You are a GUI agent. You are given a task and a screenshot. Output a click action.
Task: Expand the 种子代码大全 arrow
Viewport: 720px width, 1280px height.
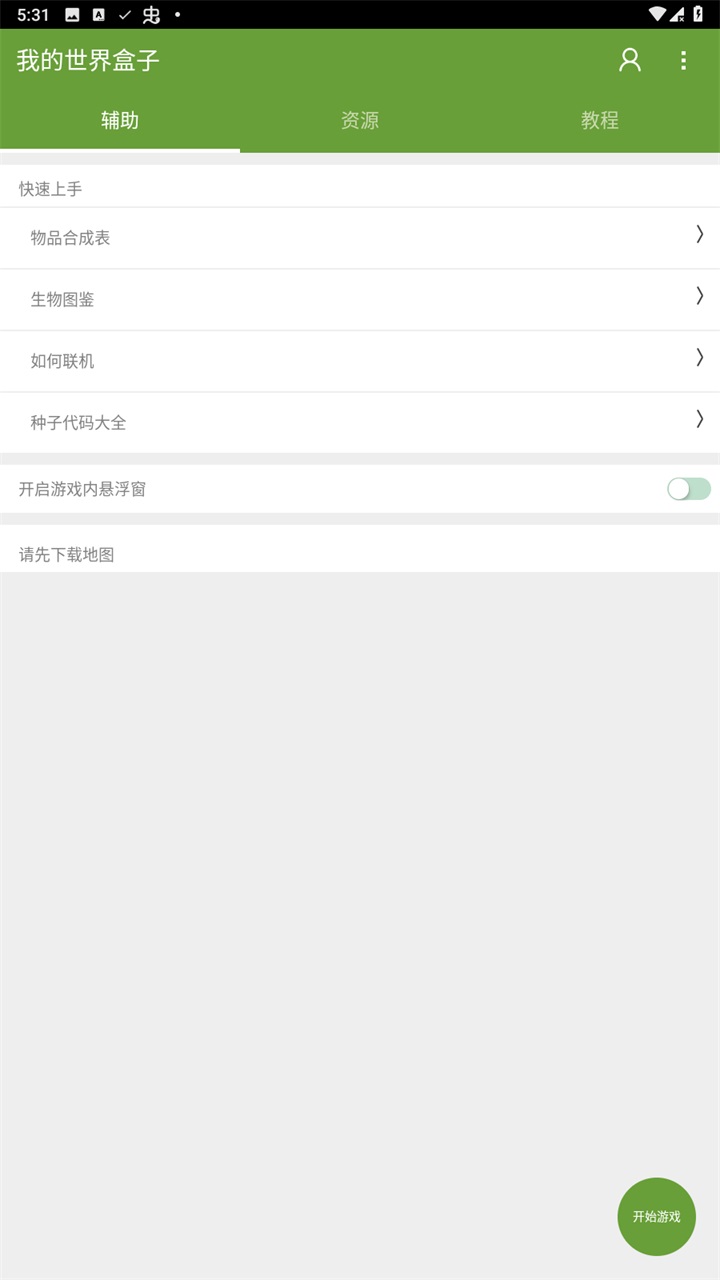[699, 420]
